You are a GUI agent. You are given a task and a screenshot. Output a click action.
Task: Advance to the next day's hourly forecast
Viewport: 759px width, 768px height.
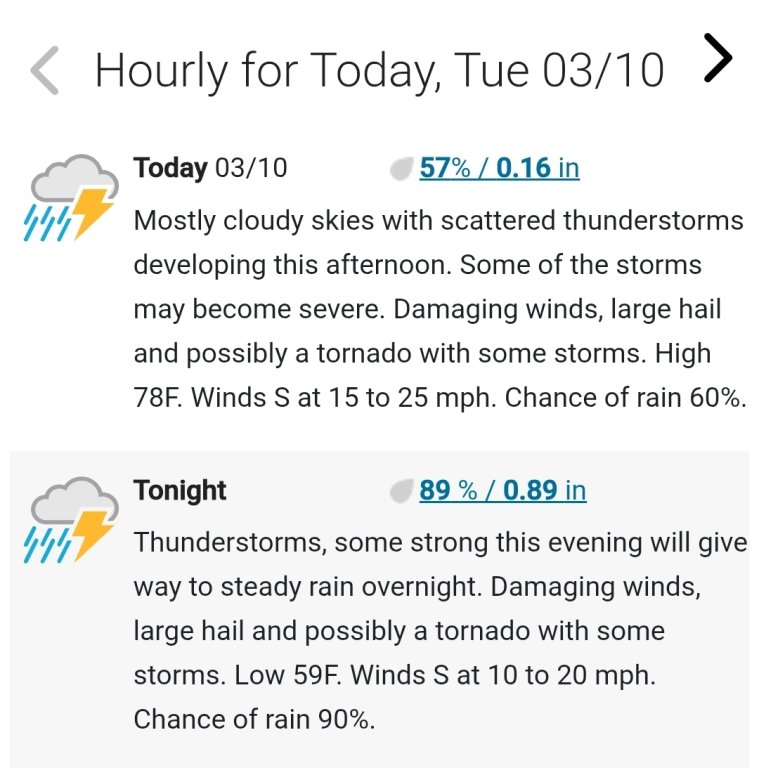718,58
